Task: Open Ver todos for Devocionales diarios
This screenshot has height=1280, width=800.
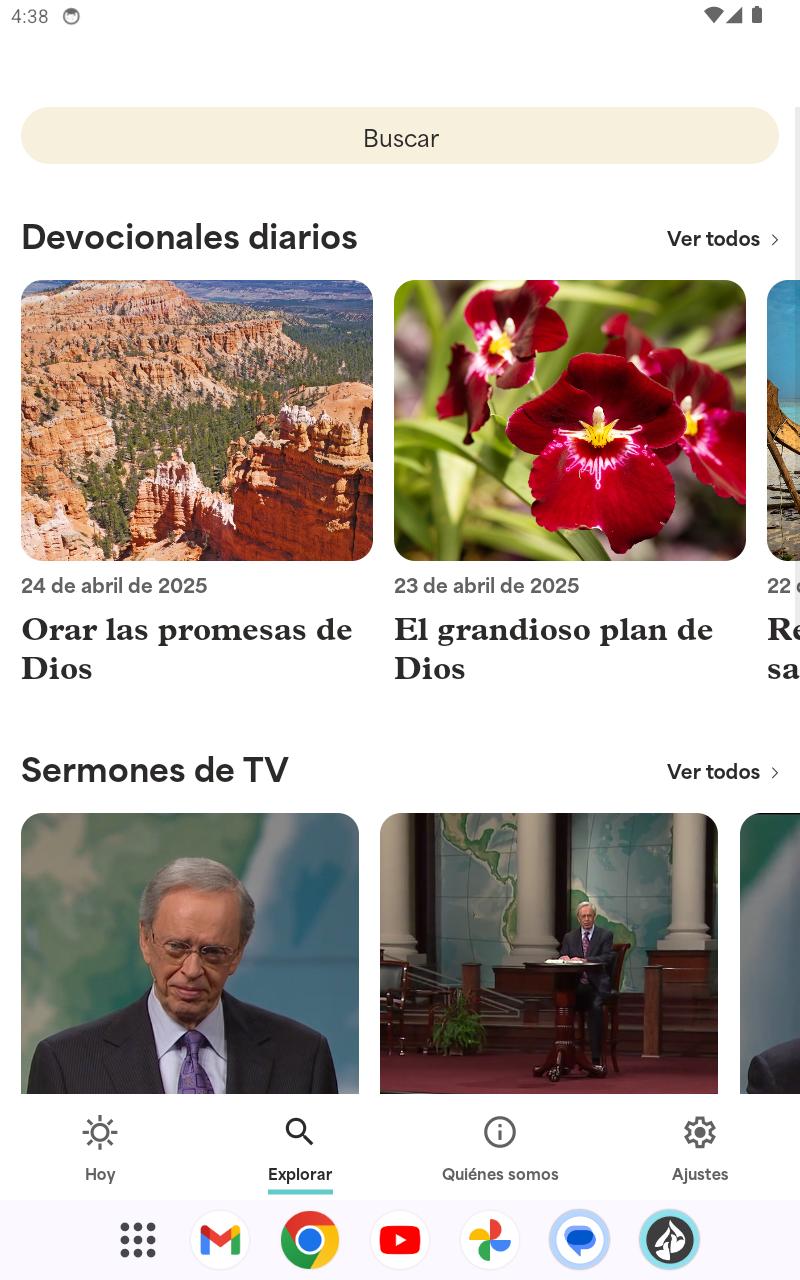Action: pyautogui.click(x=723, y=239)
